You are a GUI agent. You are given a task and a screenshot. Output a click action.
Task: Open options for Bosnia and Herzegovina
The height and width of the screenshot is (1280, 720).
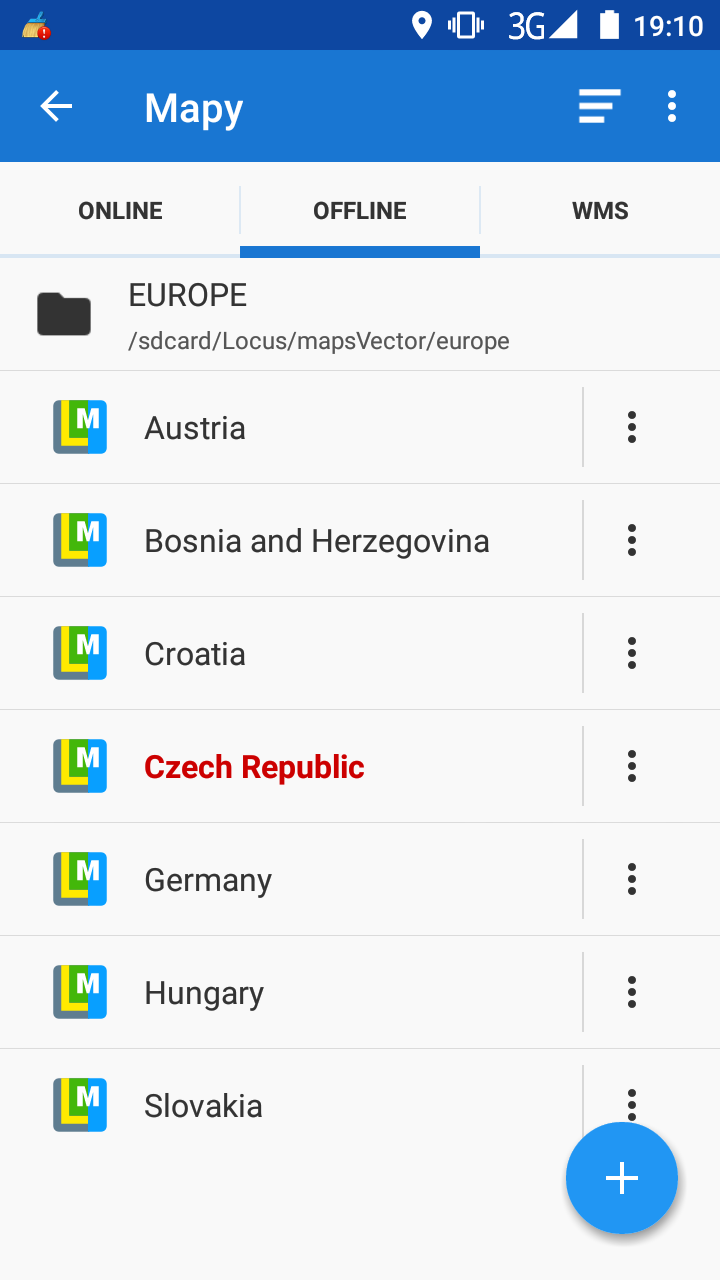632,541
